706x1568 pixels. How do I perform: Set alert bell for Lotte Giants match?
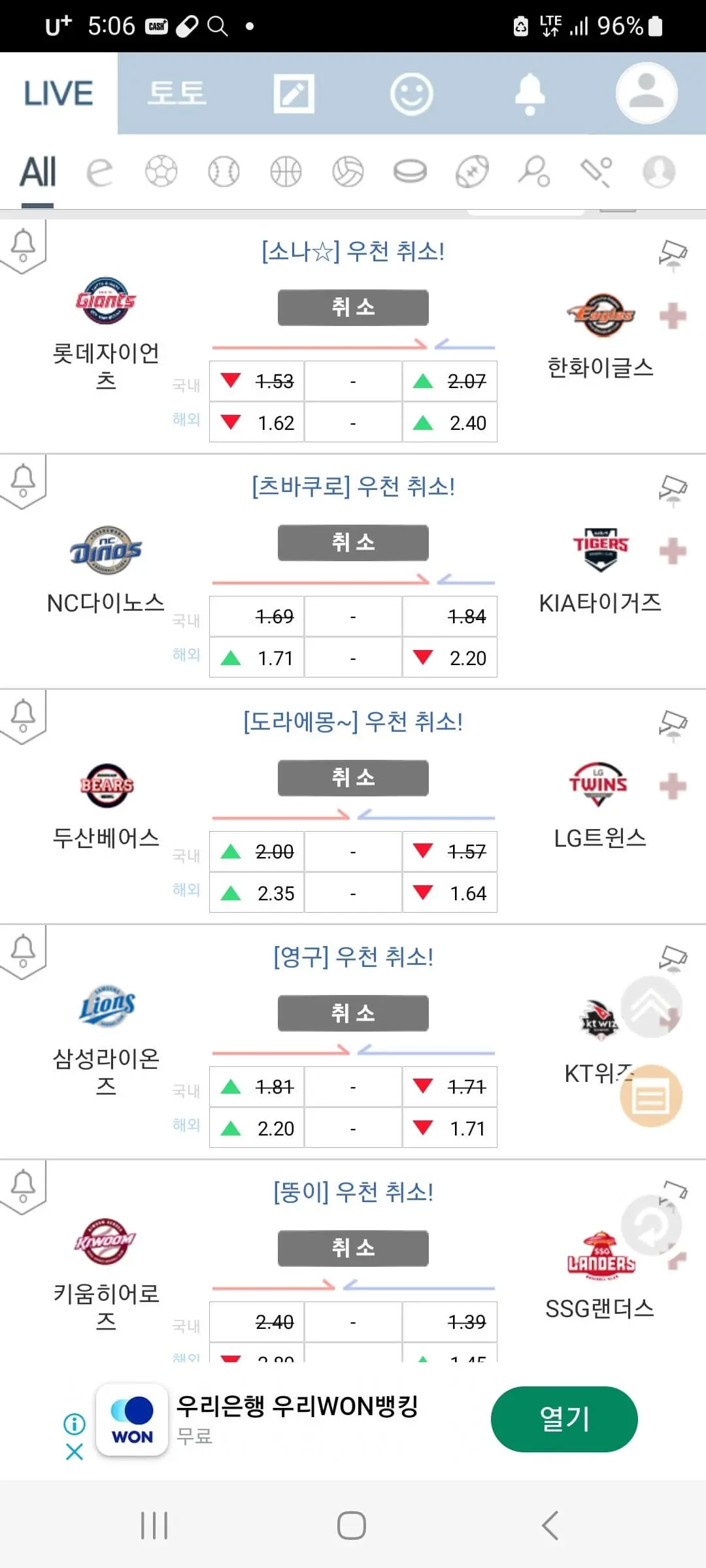tap(23, 246)
